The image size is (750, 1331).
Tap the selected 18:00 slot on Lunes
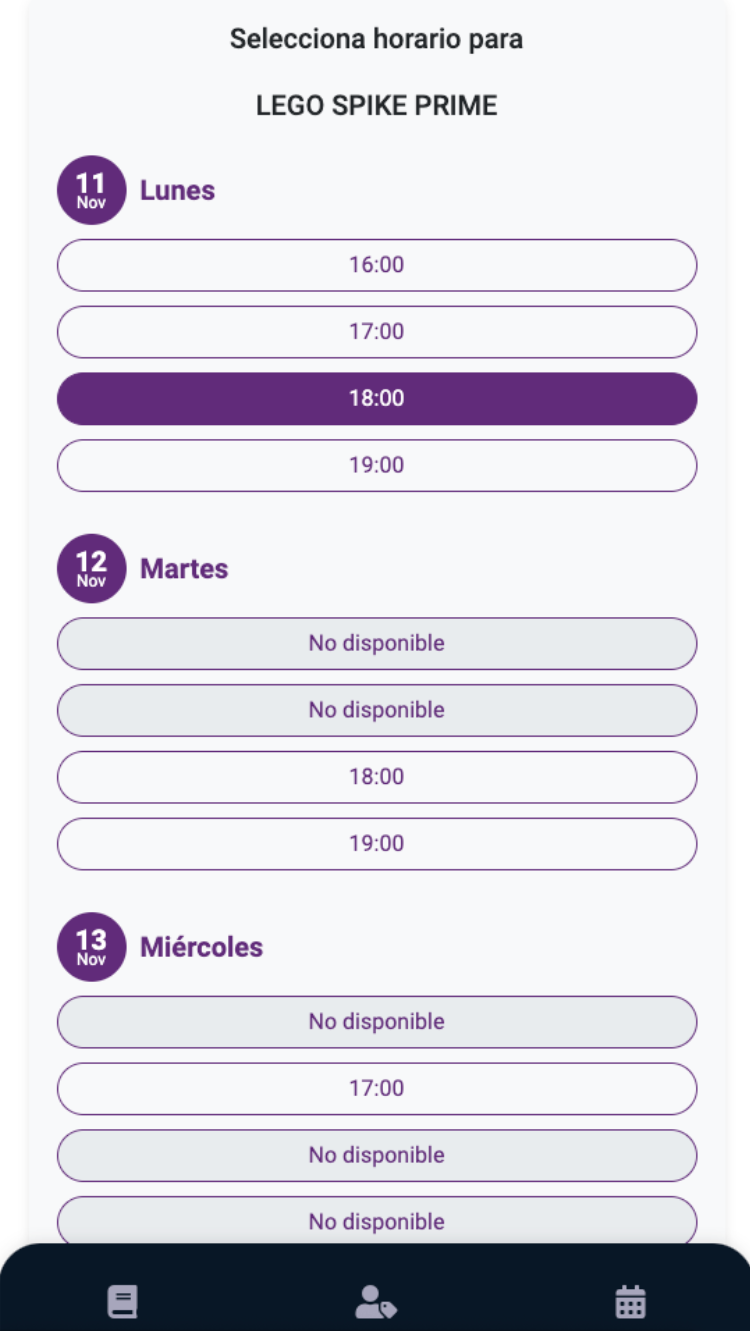point(376,399)
